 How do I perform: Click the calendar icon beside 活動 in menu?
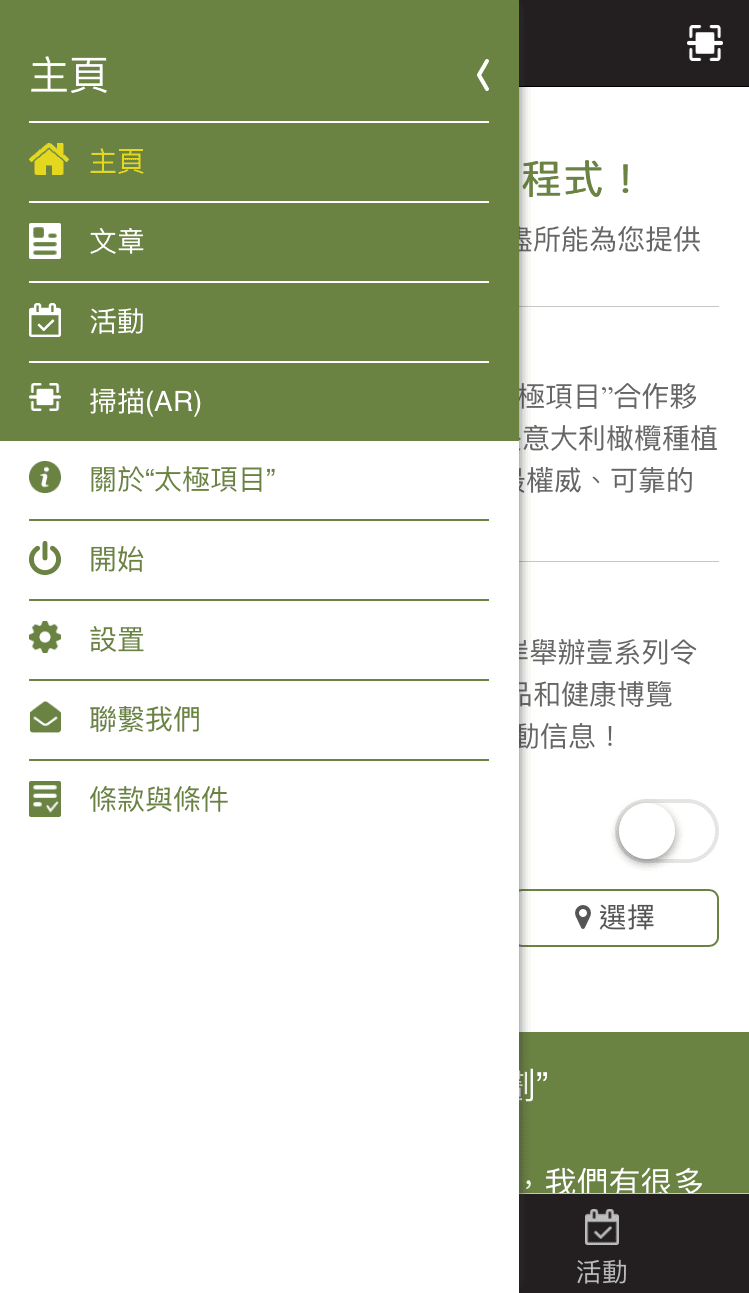point(44,320)
